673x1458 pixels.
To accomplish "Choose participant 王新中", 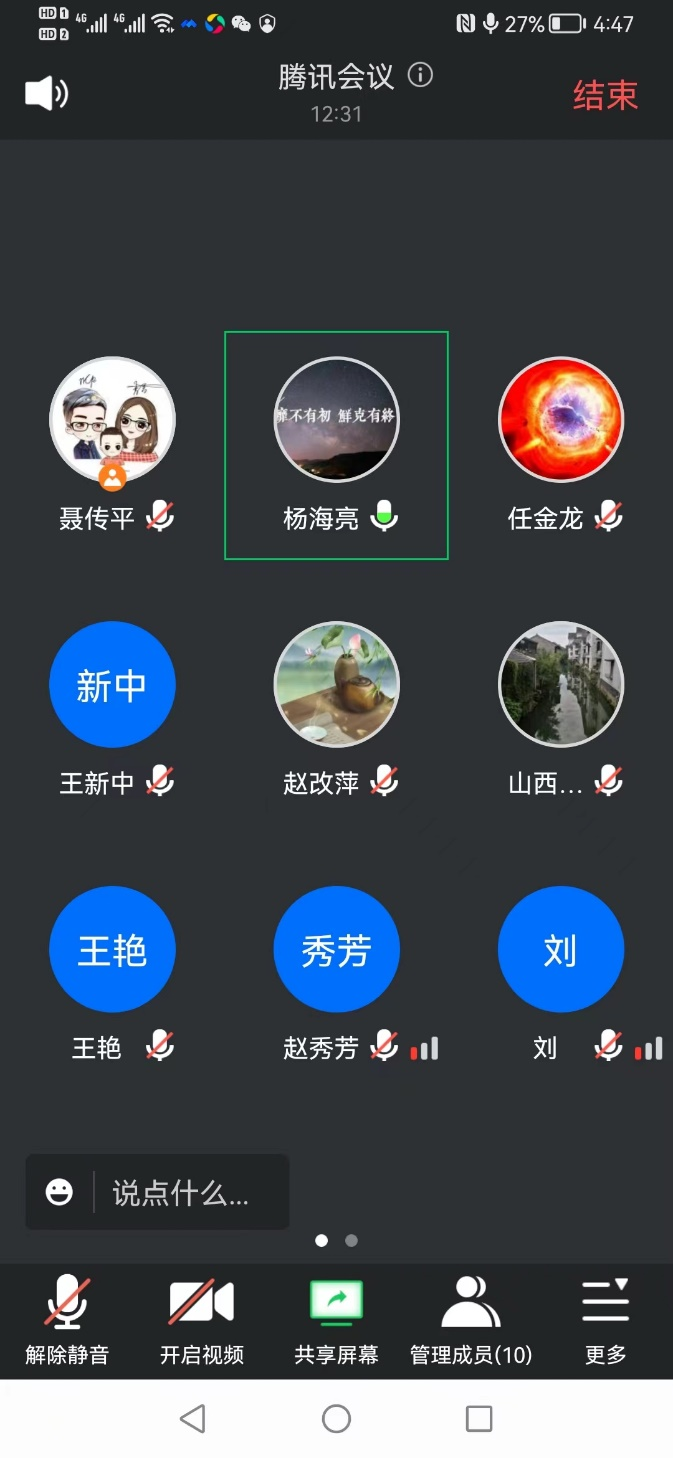I will click(x=112, y=685).
